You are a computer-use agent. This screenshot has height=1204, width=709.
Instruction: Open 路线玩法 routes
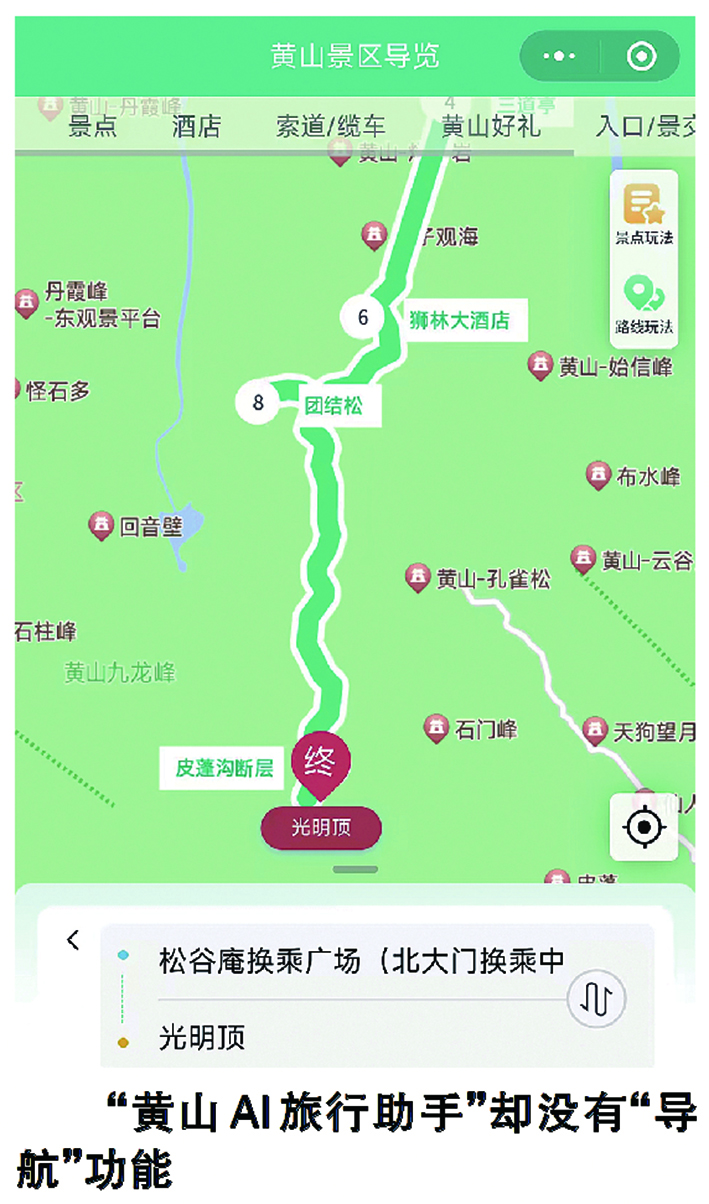coord(644,303)
